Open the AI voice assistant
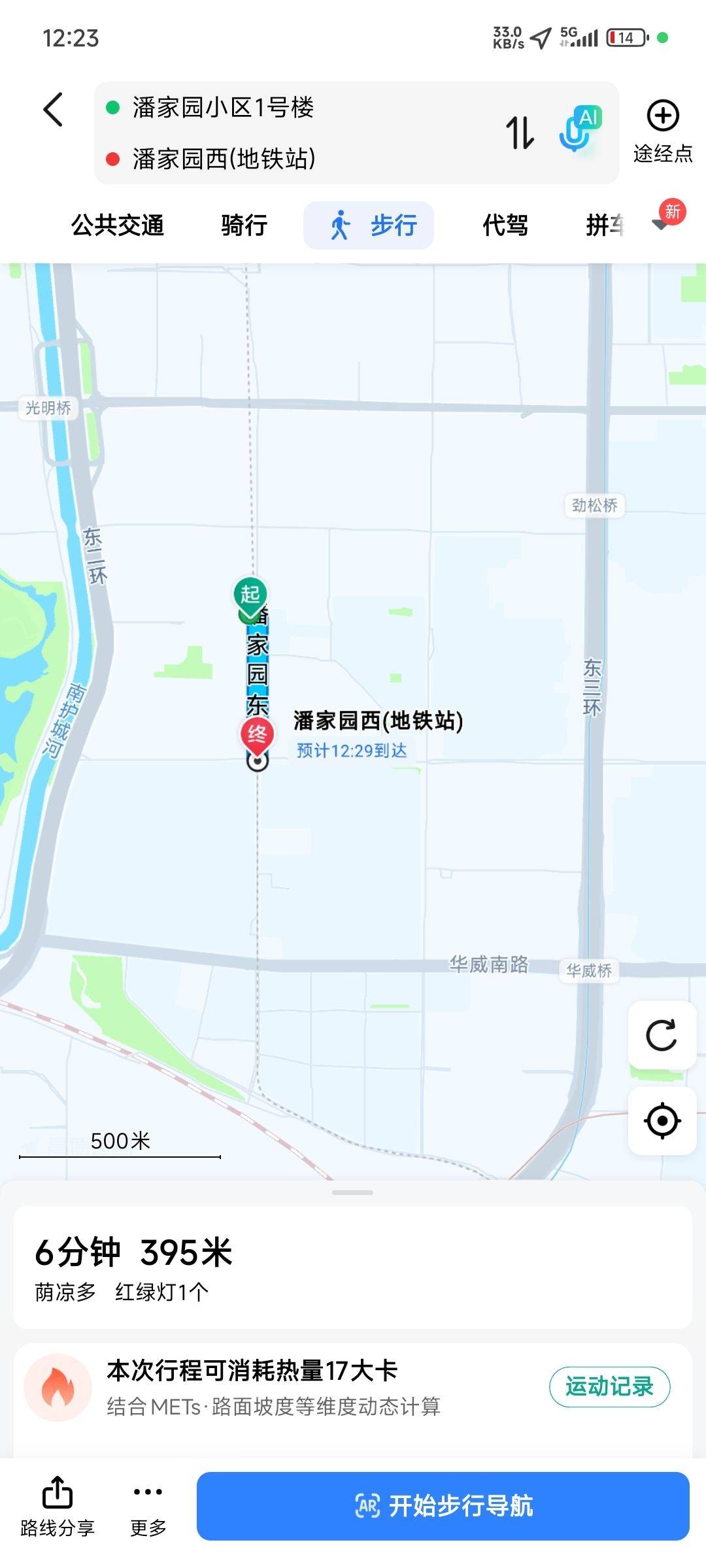This screenshot has height=1568, width=706. tap(579, 129)
